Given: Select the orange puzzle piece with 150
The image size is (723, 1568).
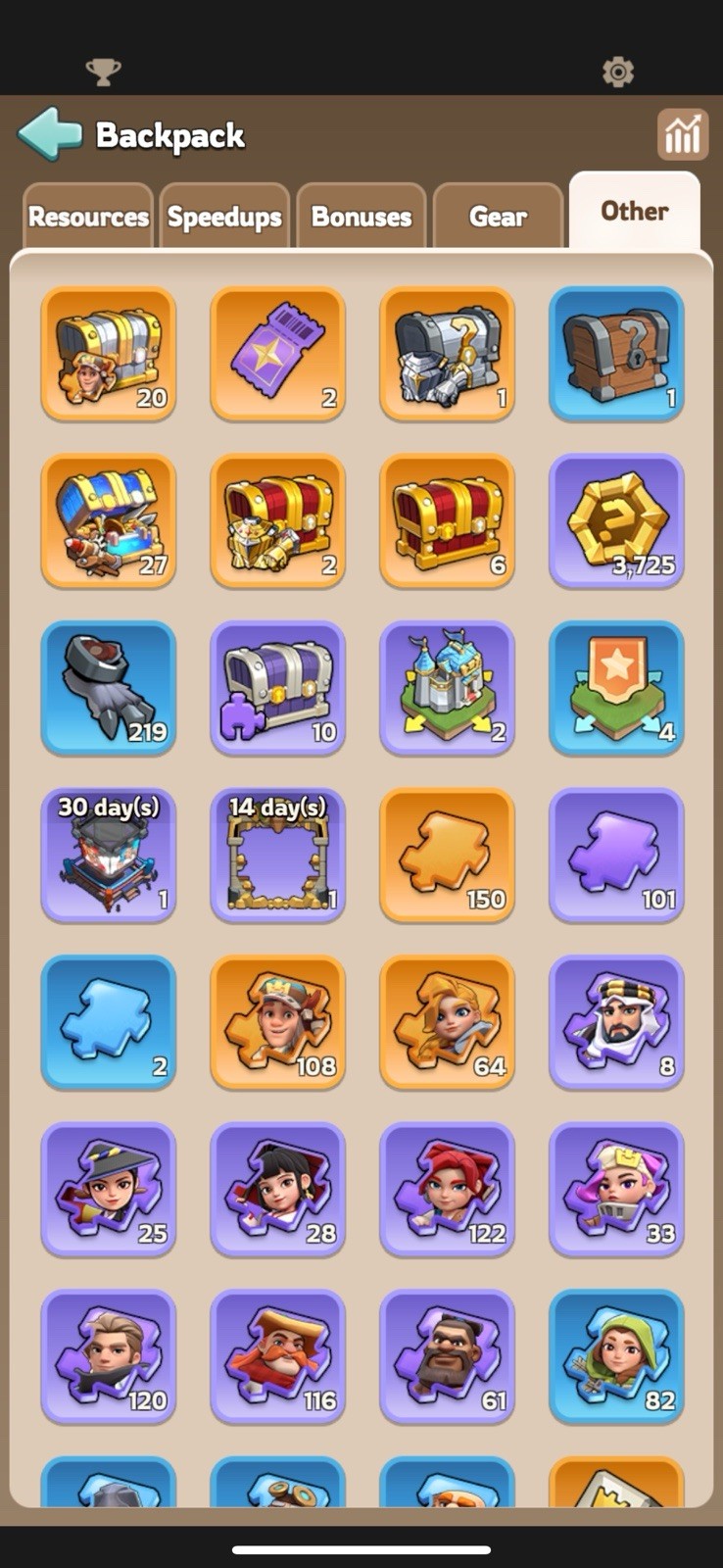Looking at the screenshot, I should pyautogui.click(x=447, y=855).
